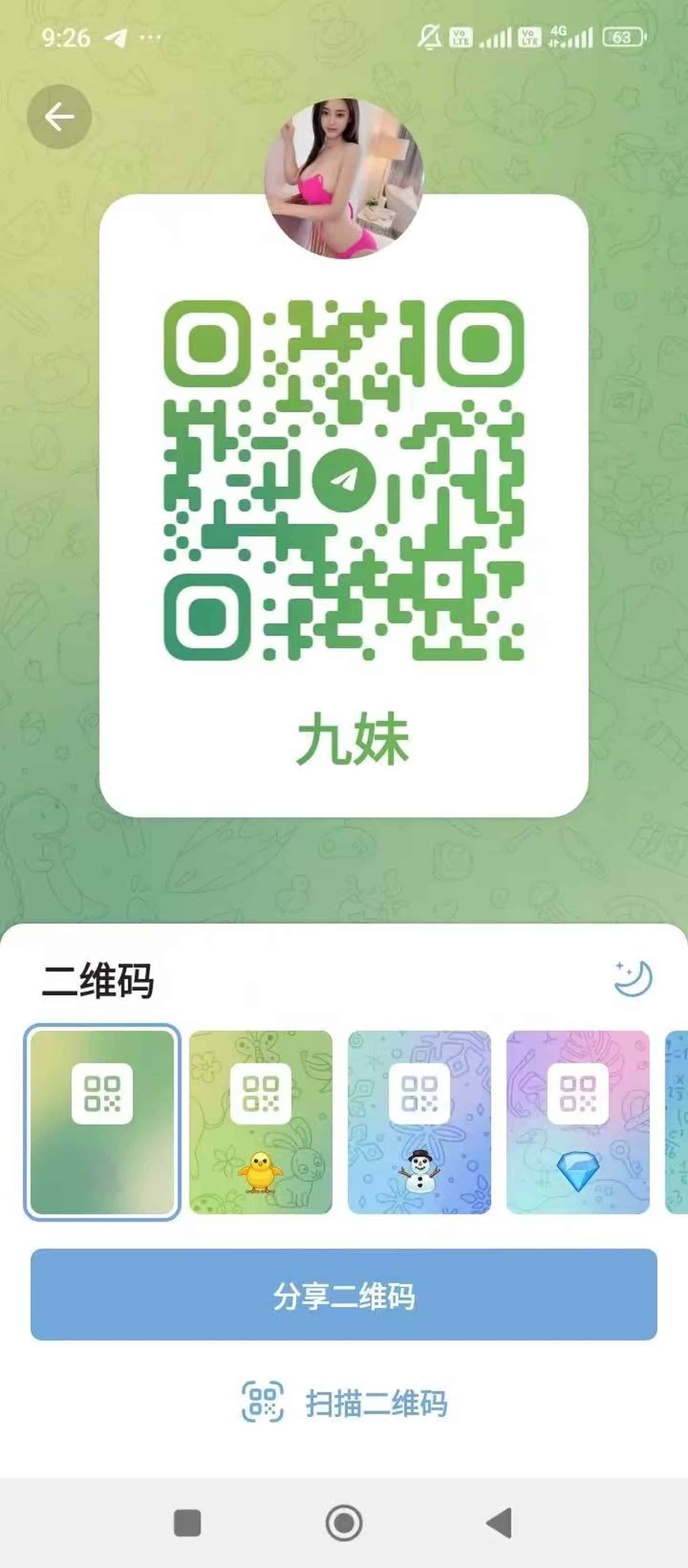Tap the back arrow at top
688x1568 pixels.
point(59,117)
